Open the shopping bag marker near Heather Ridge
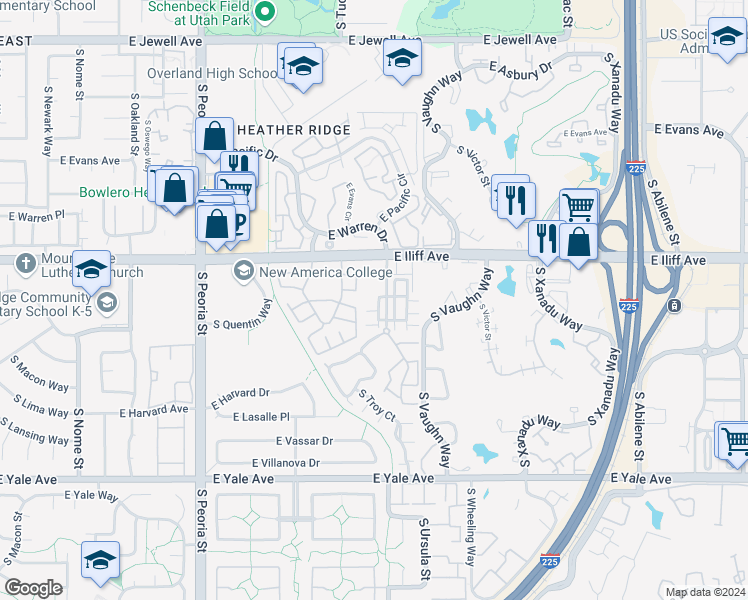The image size is (748, 600). (216, 137)
